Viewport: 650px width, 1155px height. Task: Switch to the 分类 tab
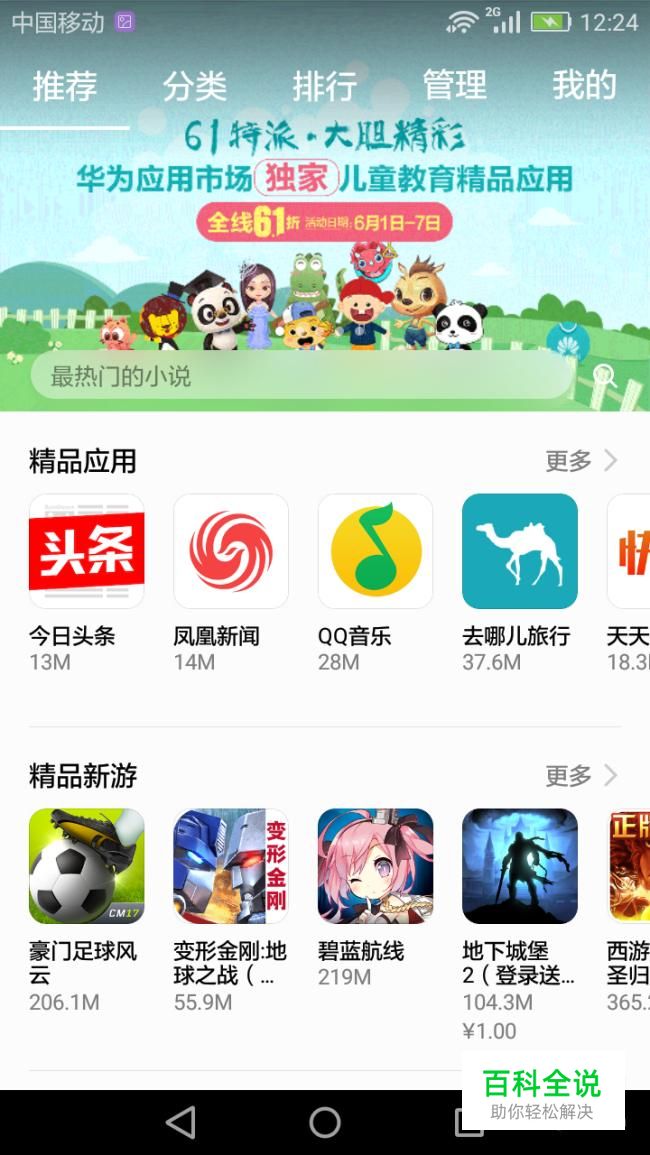pos(195,86)
